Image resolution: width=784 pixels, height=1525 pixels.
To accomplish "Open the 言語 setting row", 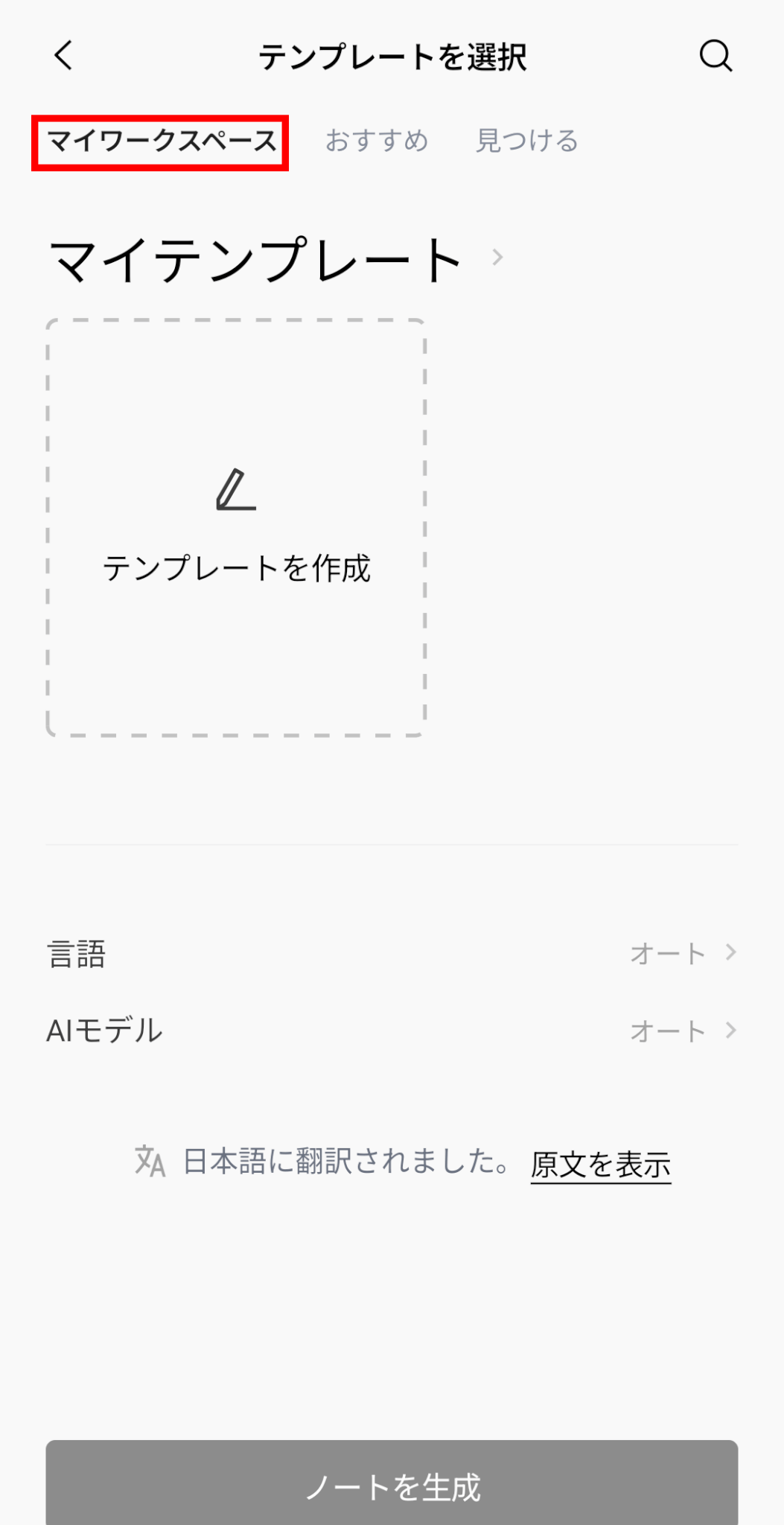I will click(392, 953).
